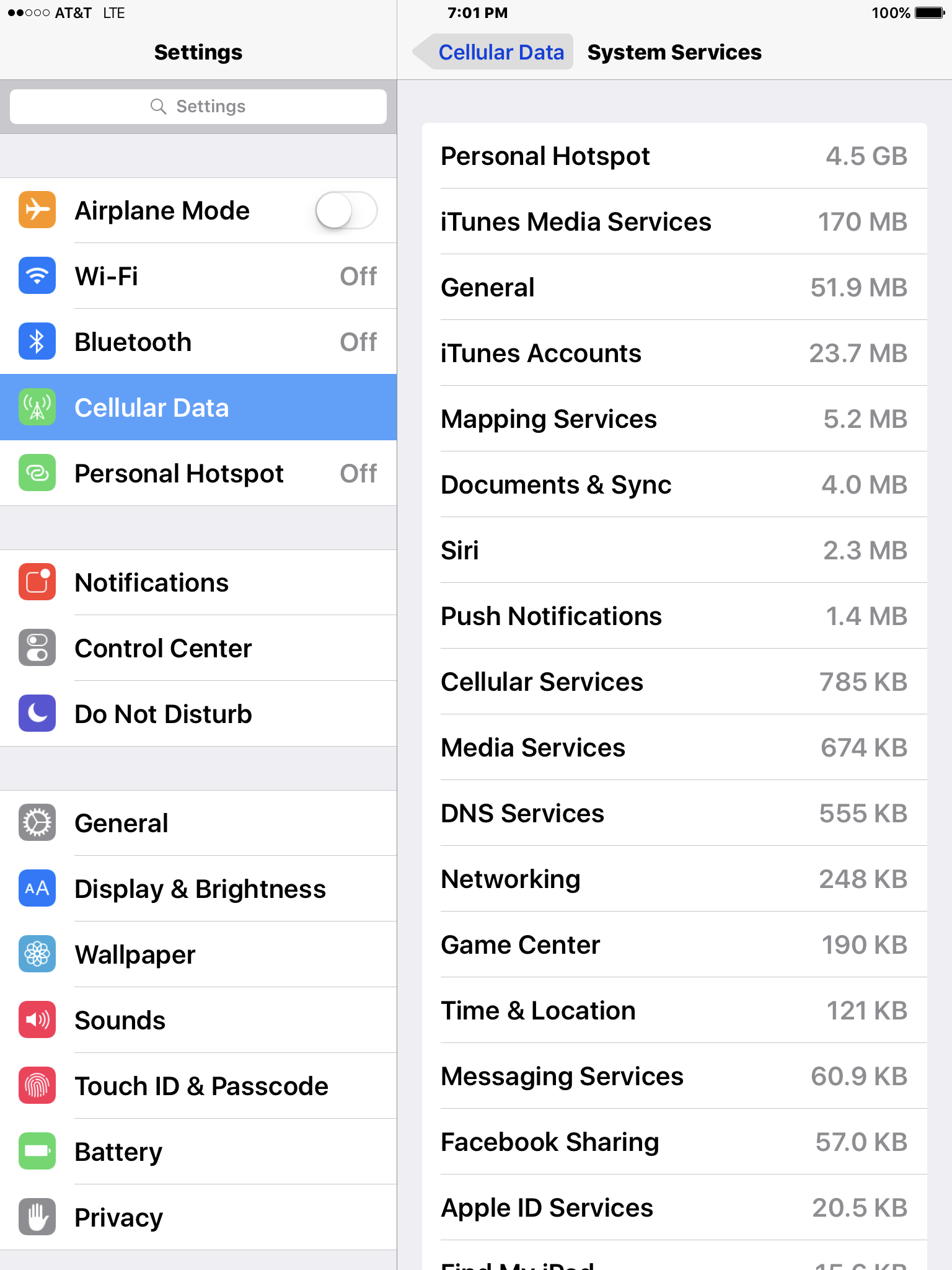This screenshot has width=952, height=1270.
Task: Toggle the Airplane Mode switch
Action: [x=346, y=211]
